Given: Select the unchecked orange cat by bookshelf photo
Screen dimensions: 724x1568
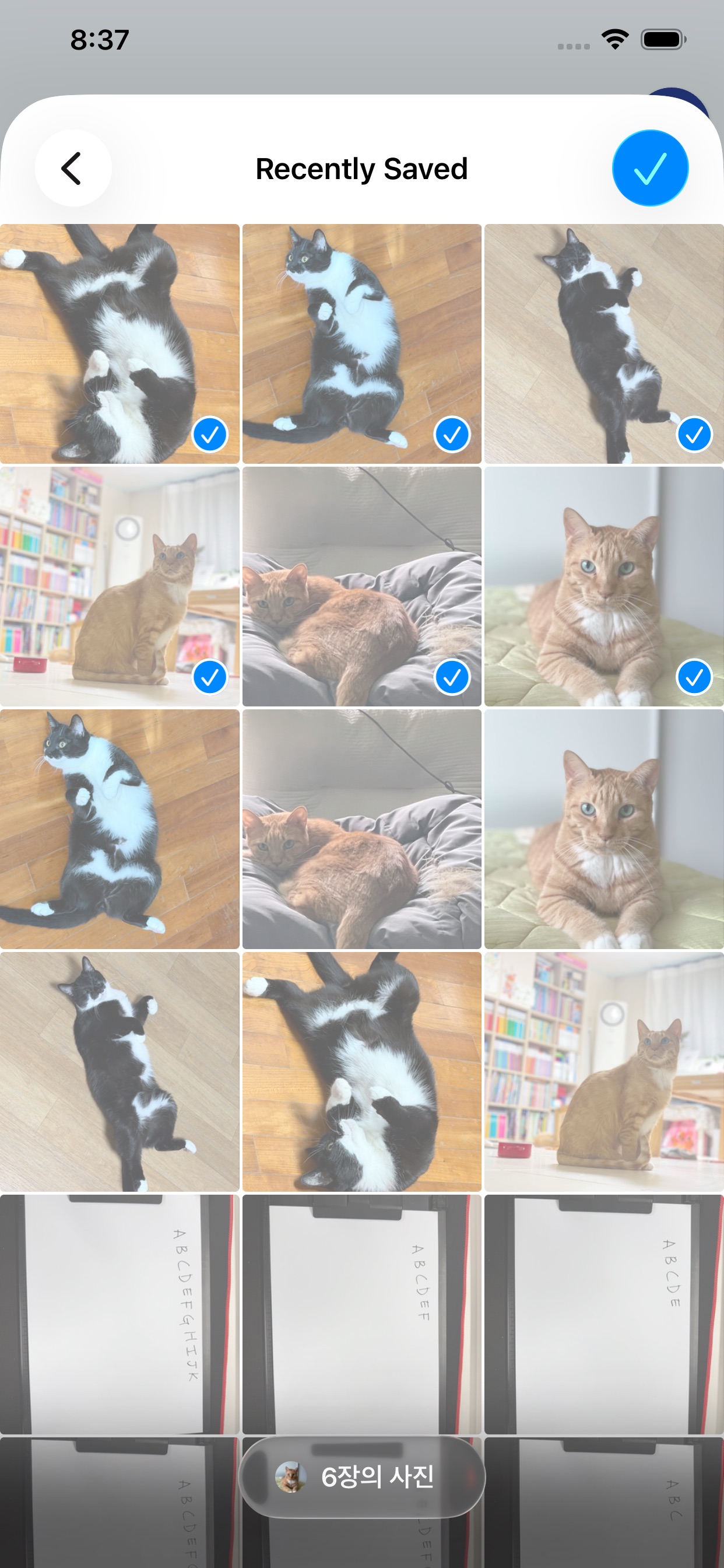Looking at the screenshot, I should (604, 1072).
